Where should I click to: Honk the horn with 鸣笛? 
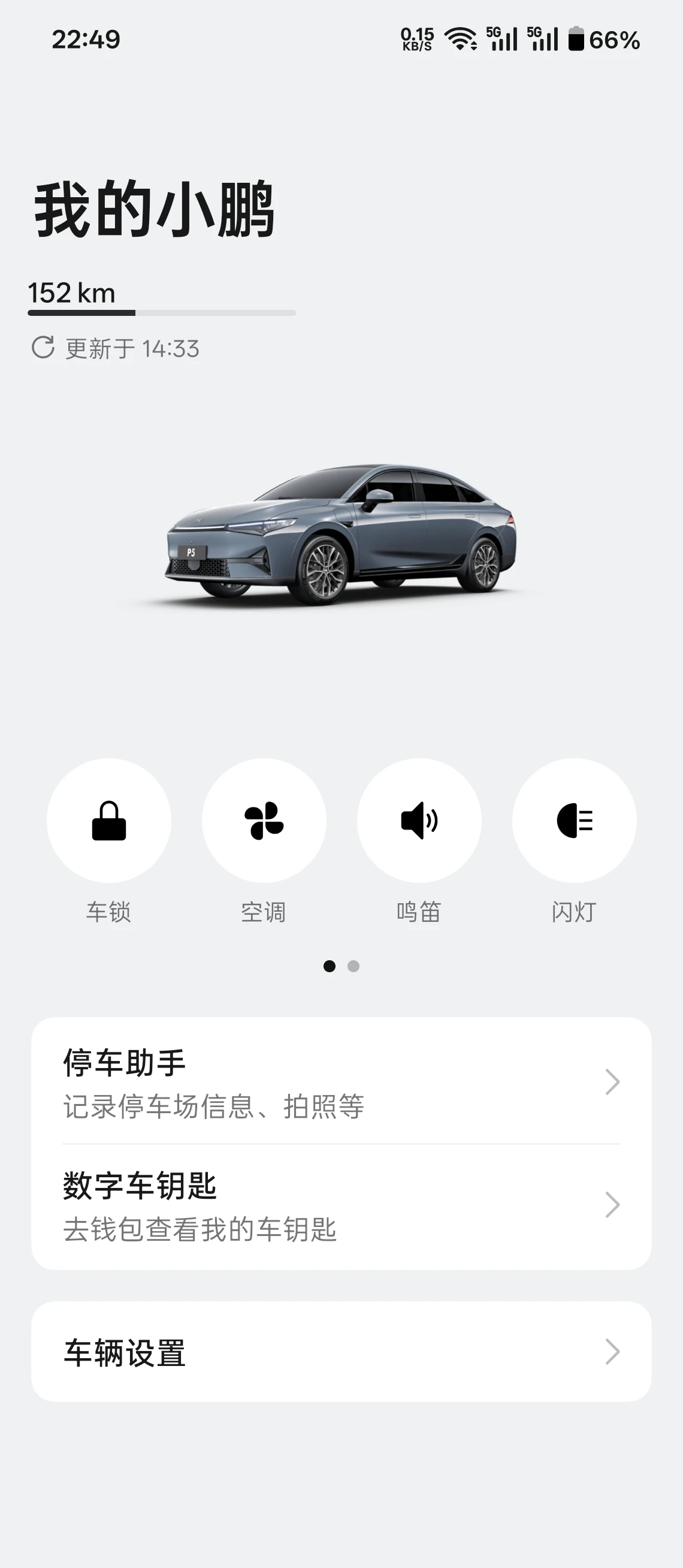[x=419, y=820]
